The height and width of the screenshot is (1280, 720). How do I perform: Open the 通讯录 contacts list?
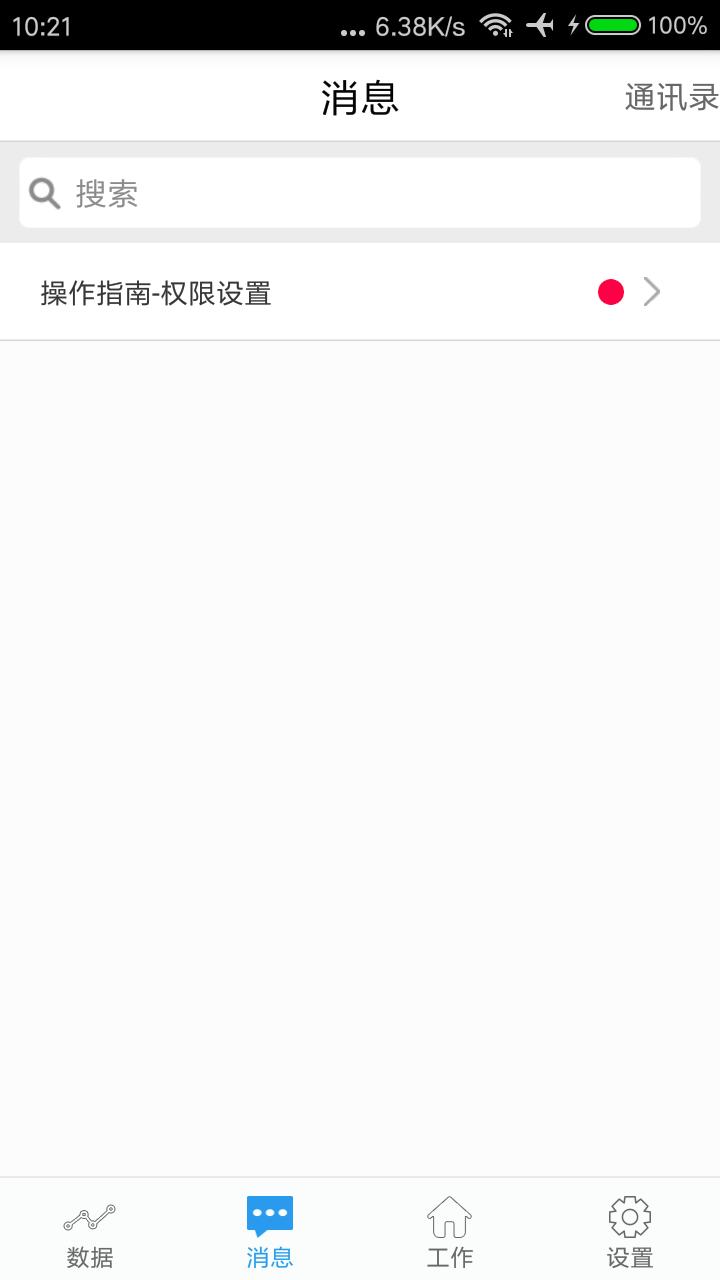click(x=671, y=97)
